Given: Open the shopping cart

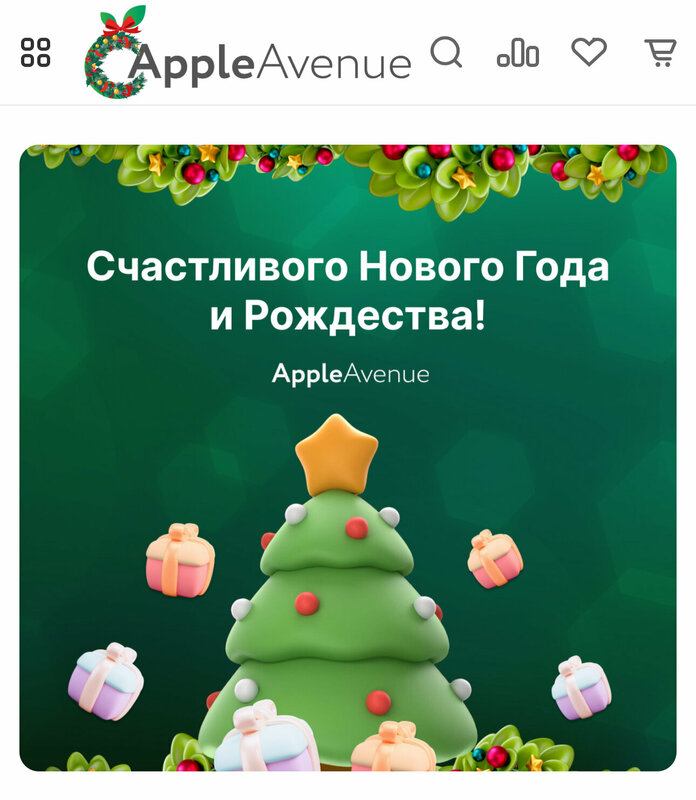Looking at the screenshot, I should click(661, 53).
